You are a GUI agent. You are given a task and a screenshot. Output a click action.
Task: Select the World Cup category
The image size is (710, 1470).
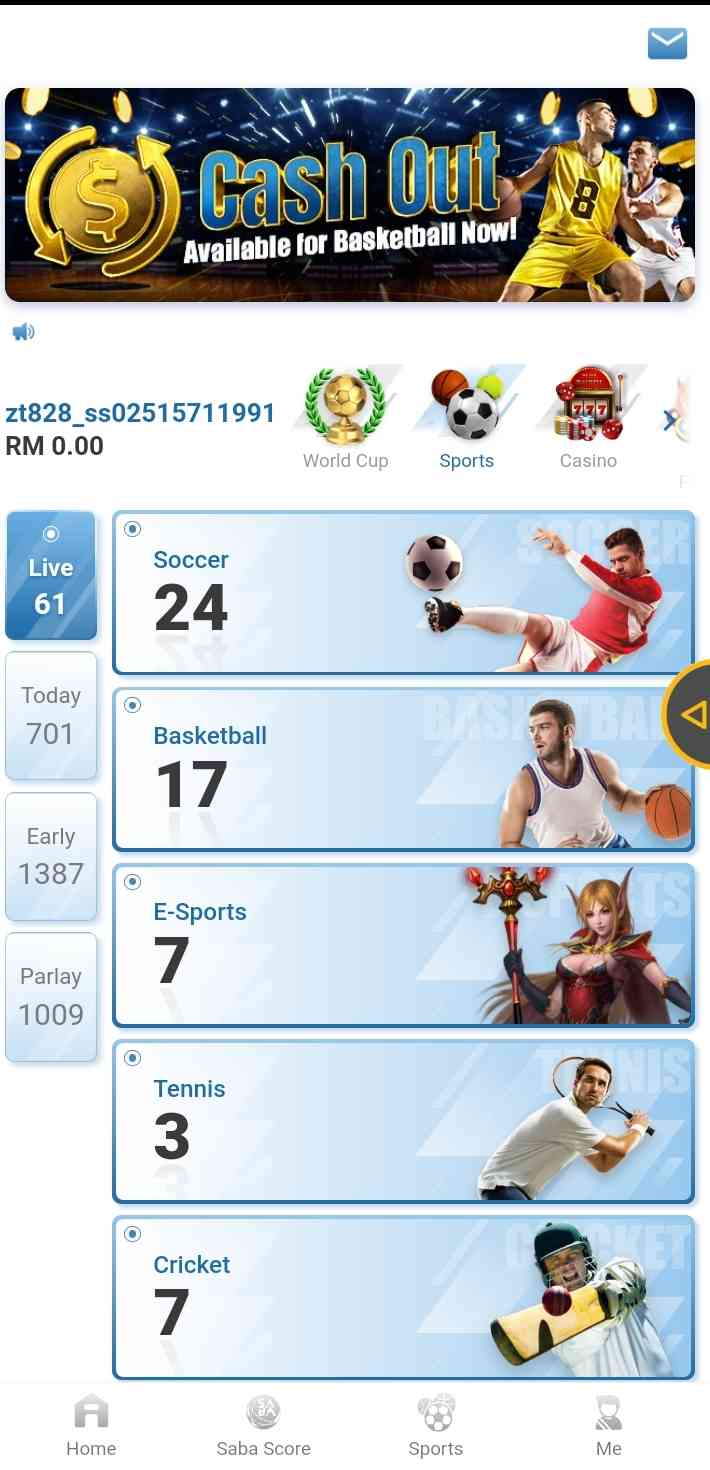pos(346,419)
